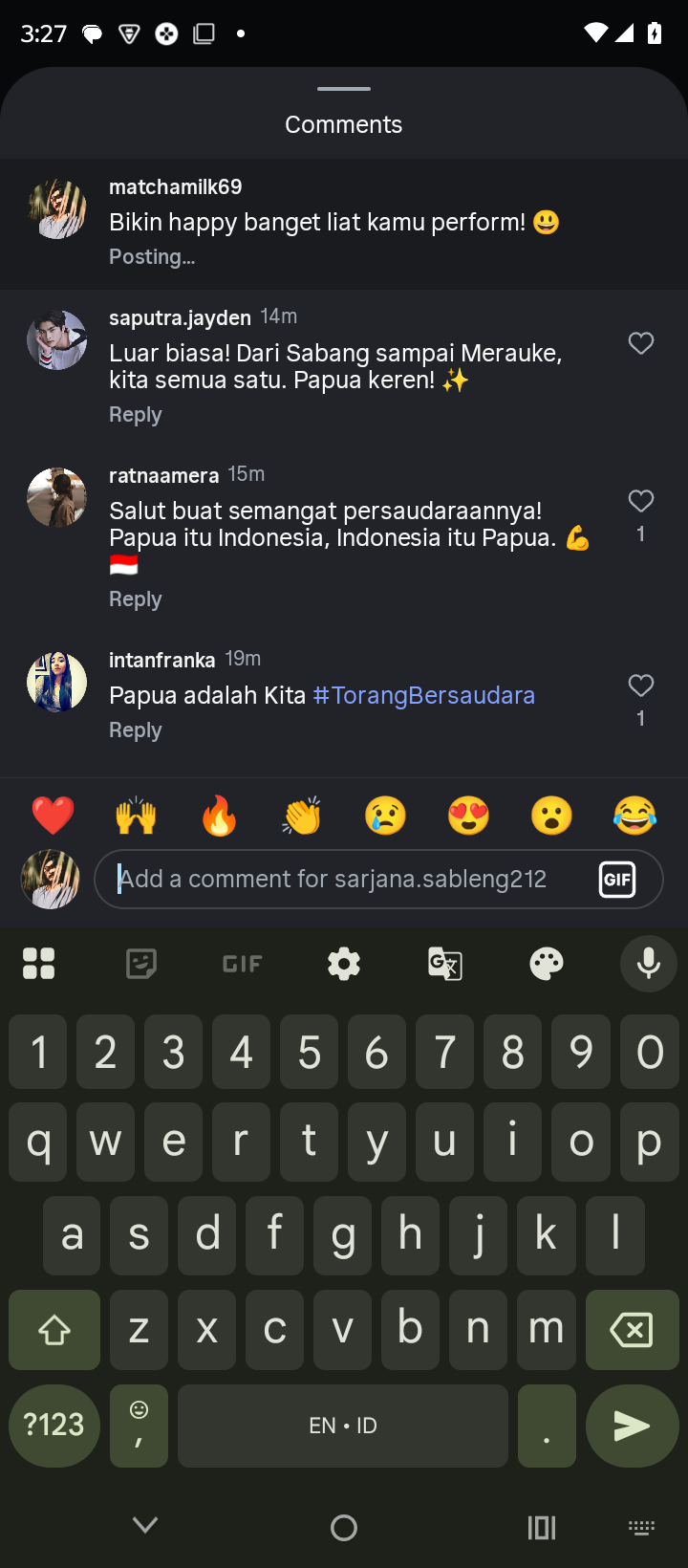
Task: Insert the red heart emoji
Action: click(53, 816)
